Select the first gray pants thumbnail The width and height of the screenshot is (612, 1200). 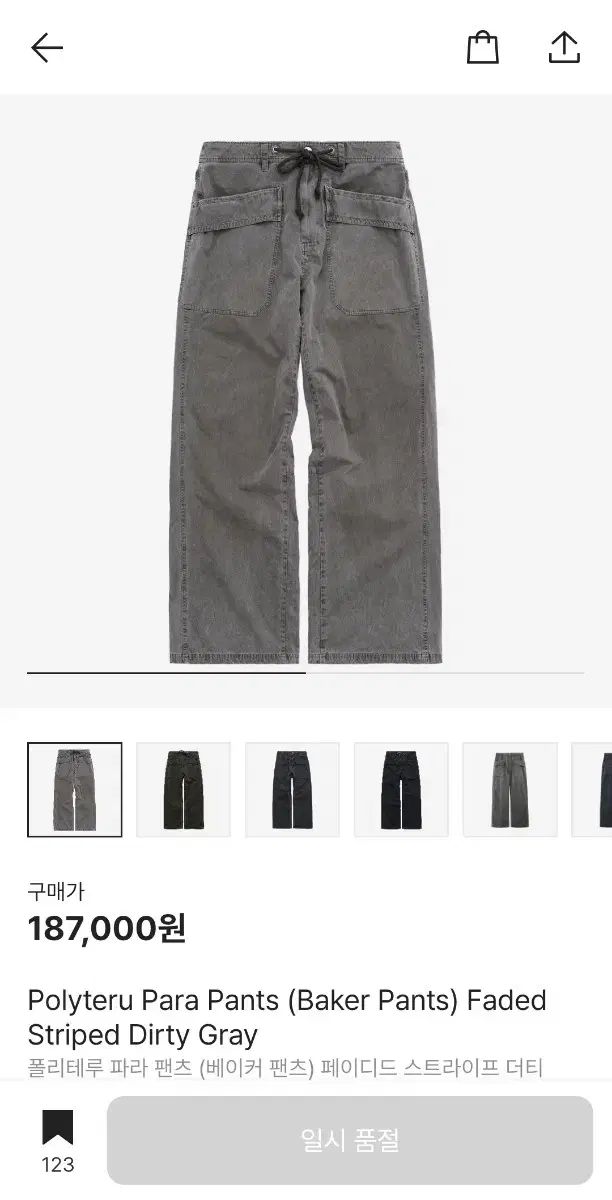(x=75, y=789)
